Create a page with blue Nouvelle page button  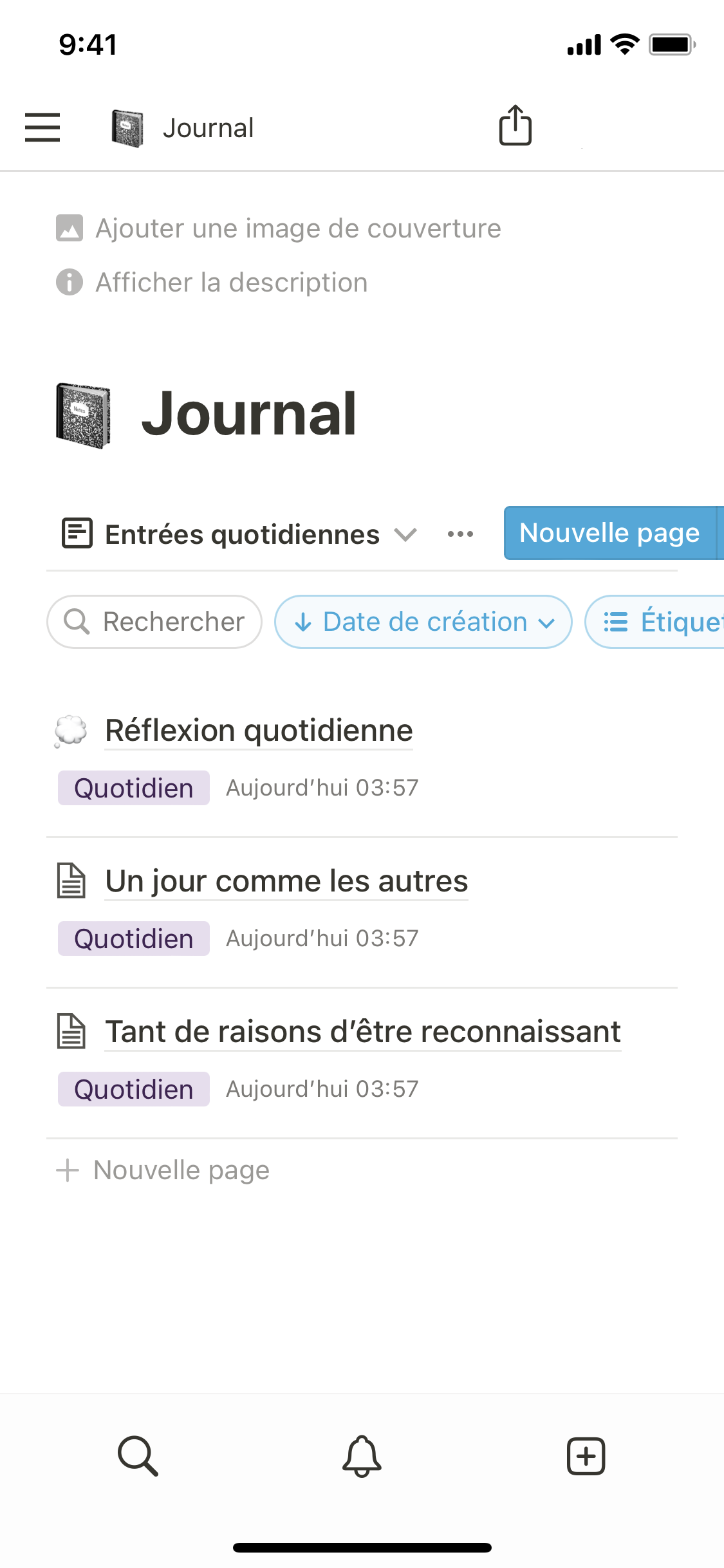(609, 533)
